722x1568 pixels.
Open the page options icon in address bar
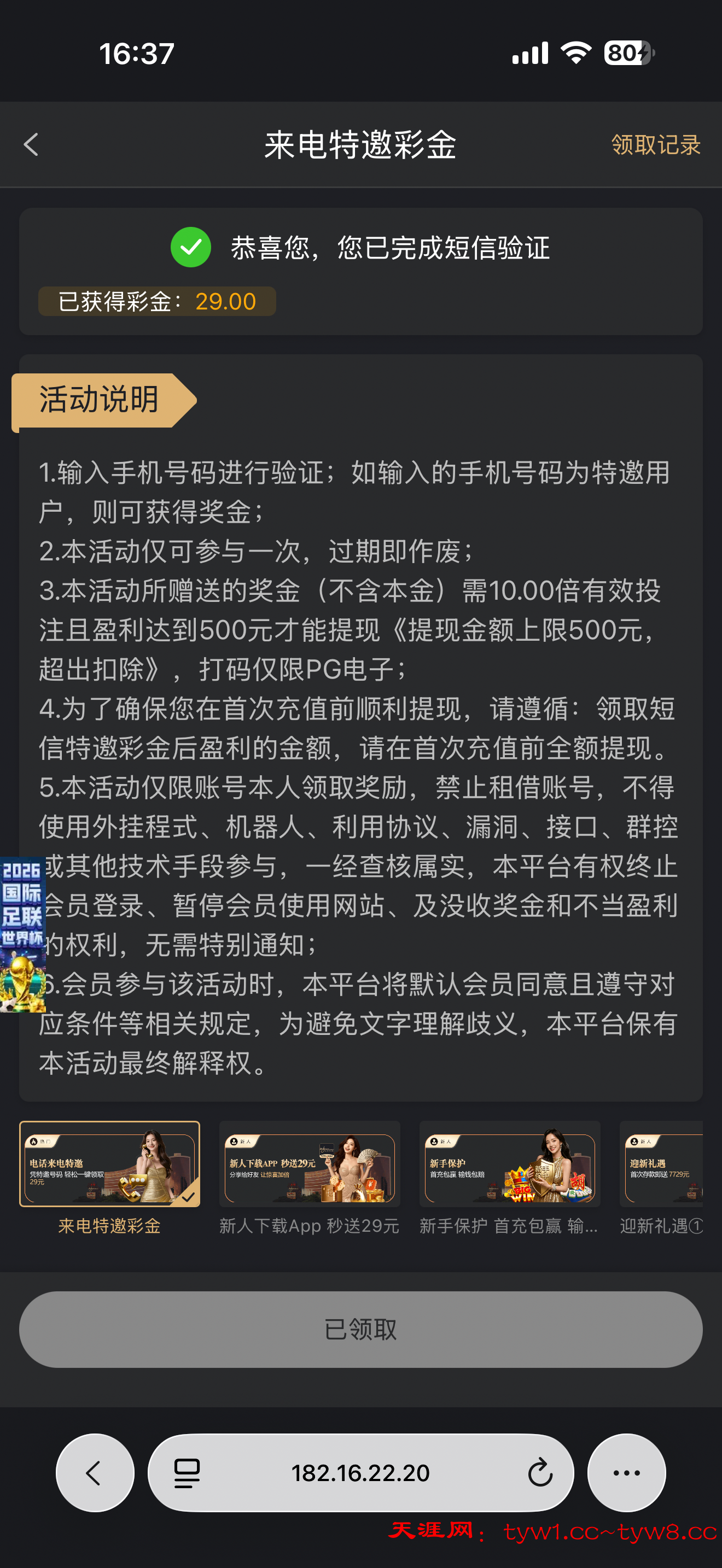[187, 1473]
